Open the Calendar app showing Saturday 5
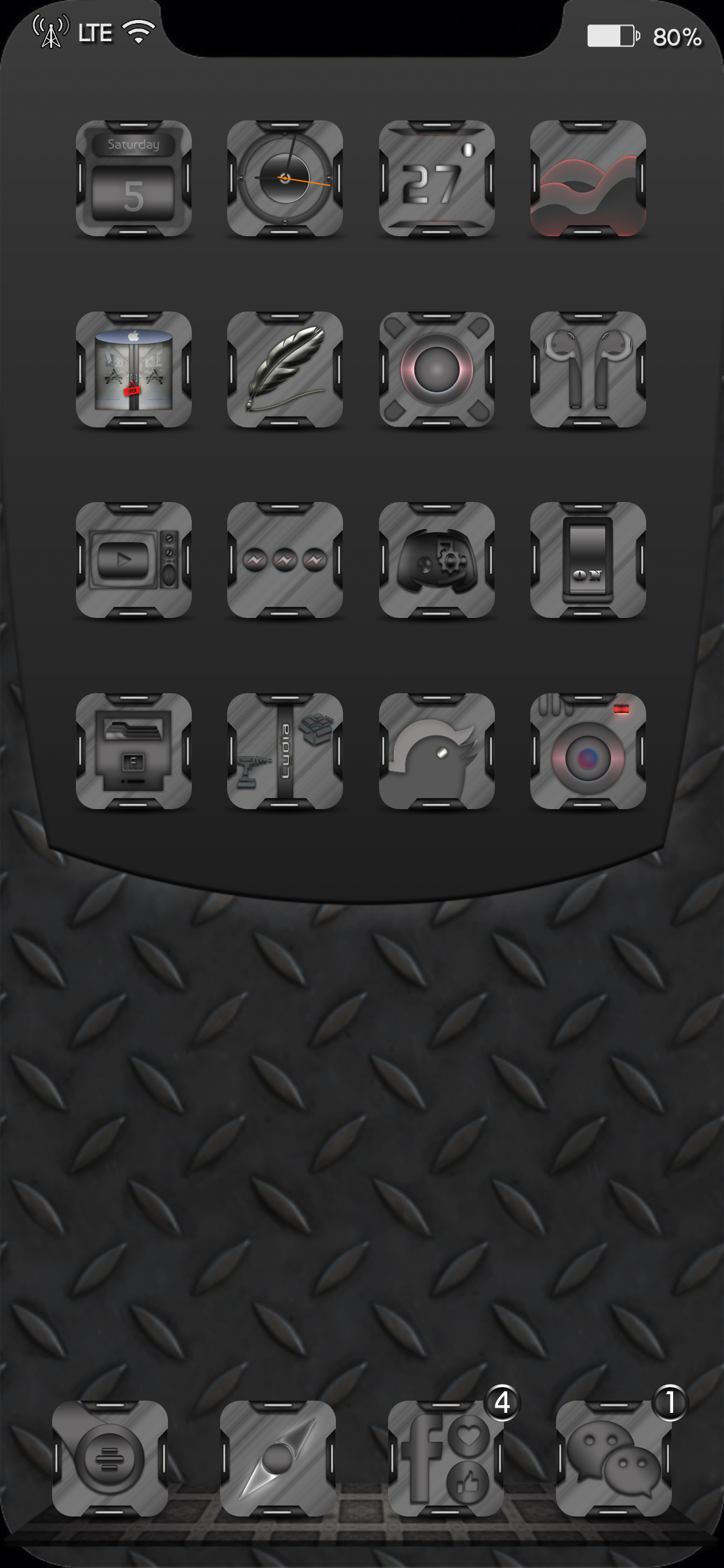 tap(134, 178)
